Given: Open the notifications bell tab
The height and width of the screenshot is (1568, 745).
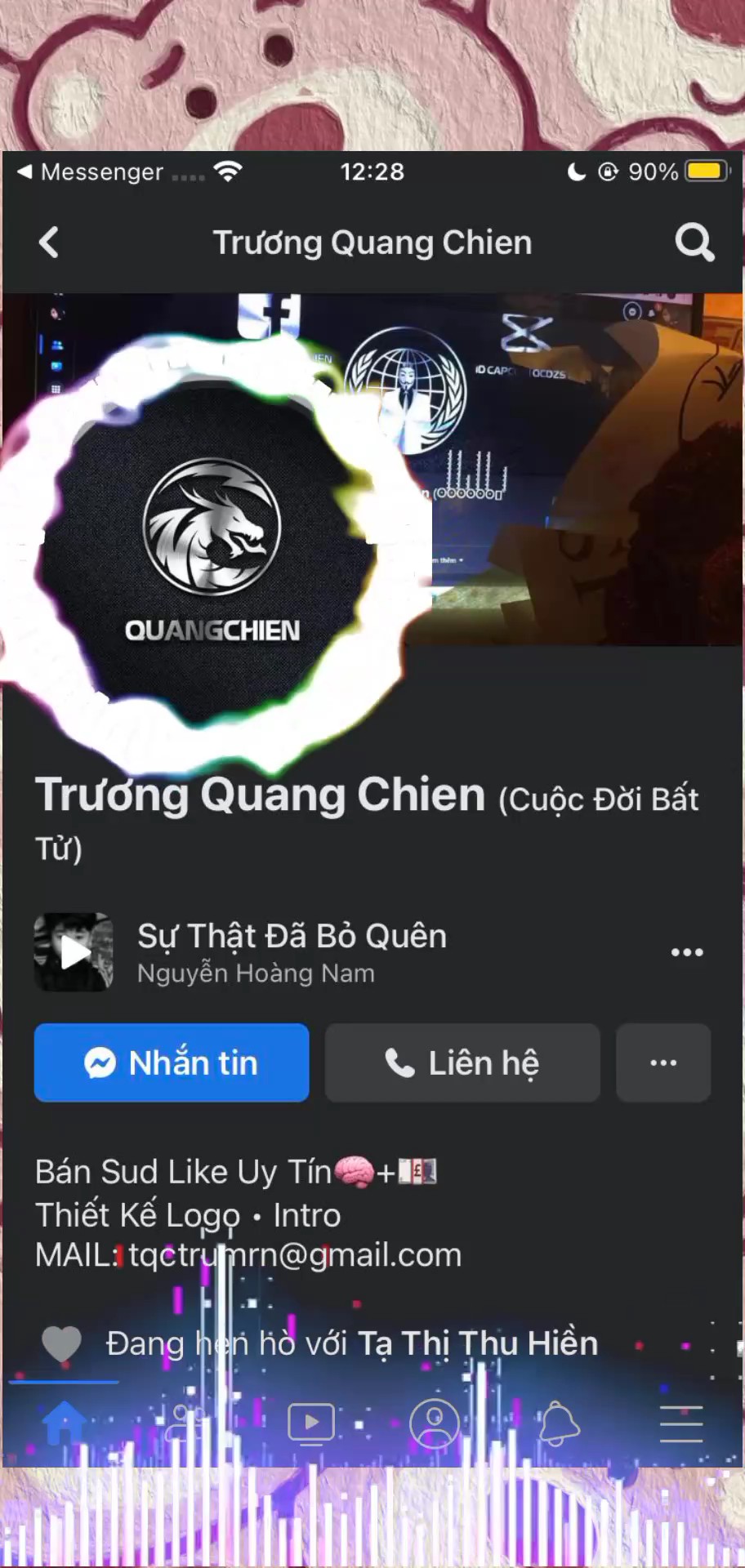Looking at the screenshot, I should tap(559, 1423).
